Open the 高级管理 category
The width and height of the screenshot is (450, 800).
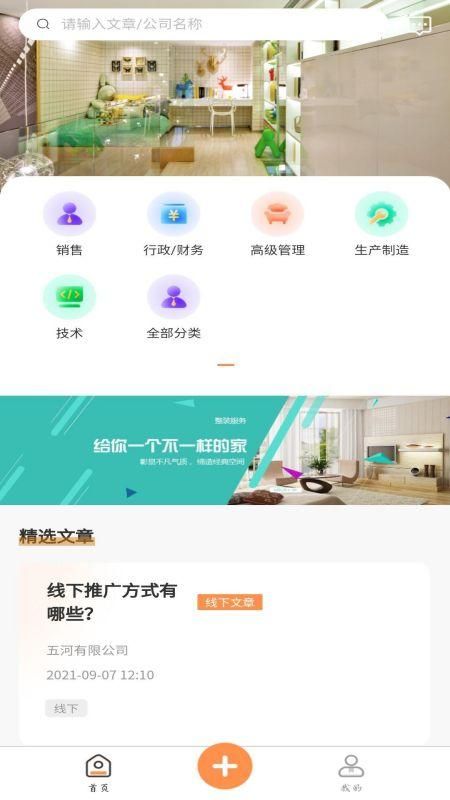pyautogui.click(x=278, y=224)
